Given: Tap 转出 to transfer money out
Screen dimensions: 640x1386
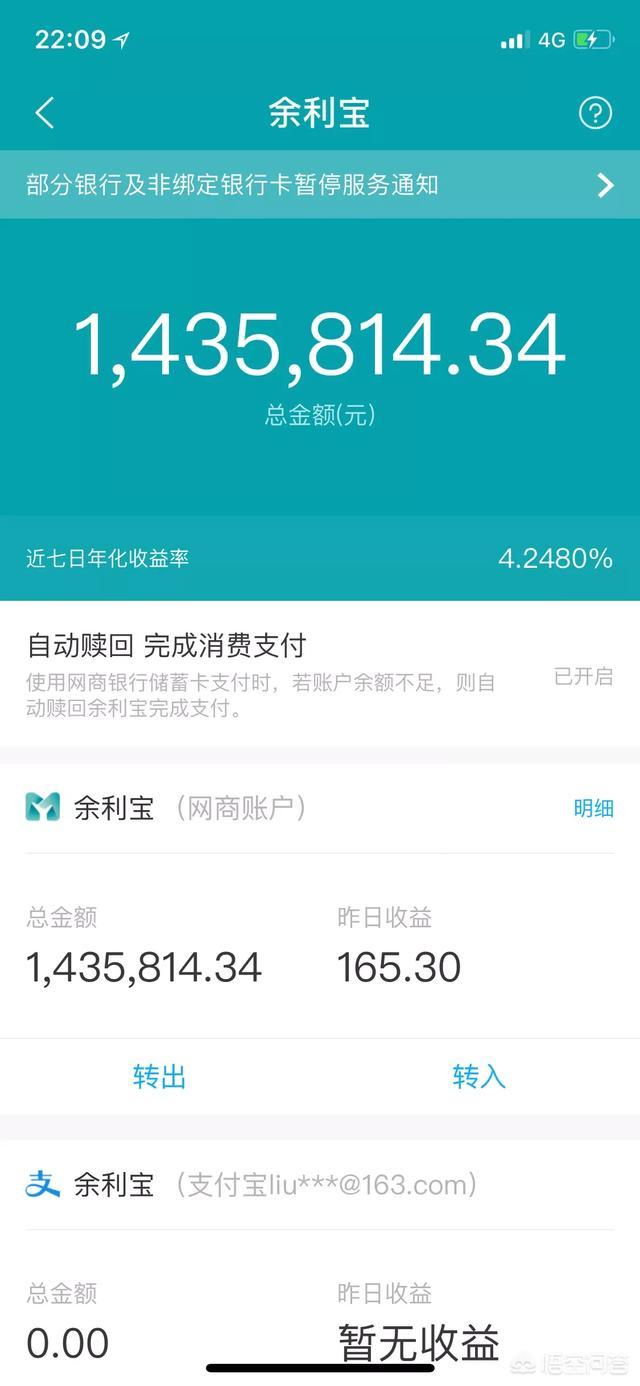Looking at the screenshot, I should click(160, 1076).
